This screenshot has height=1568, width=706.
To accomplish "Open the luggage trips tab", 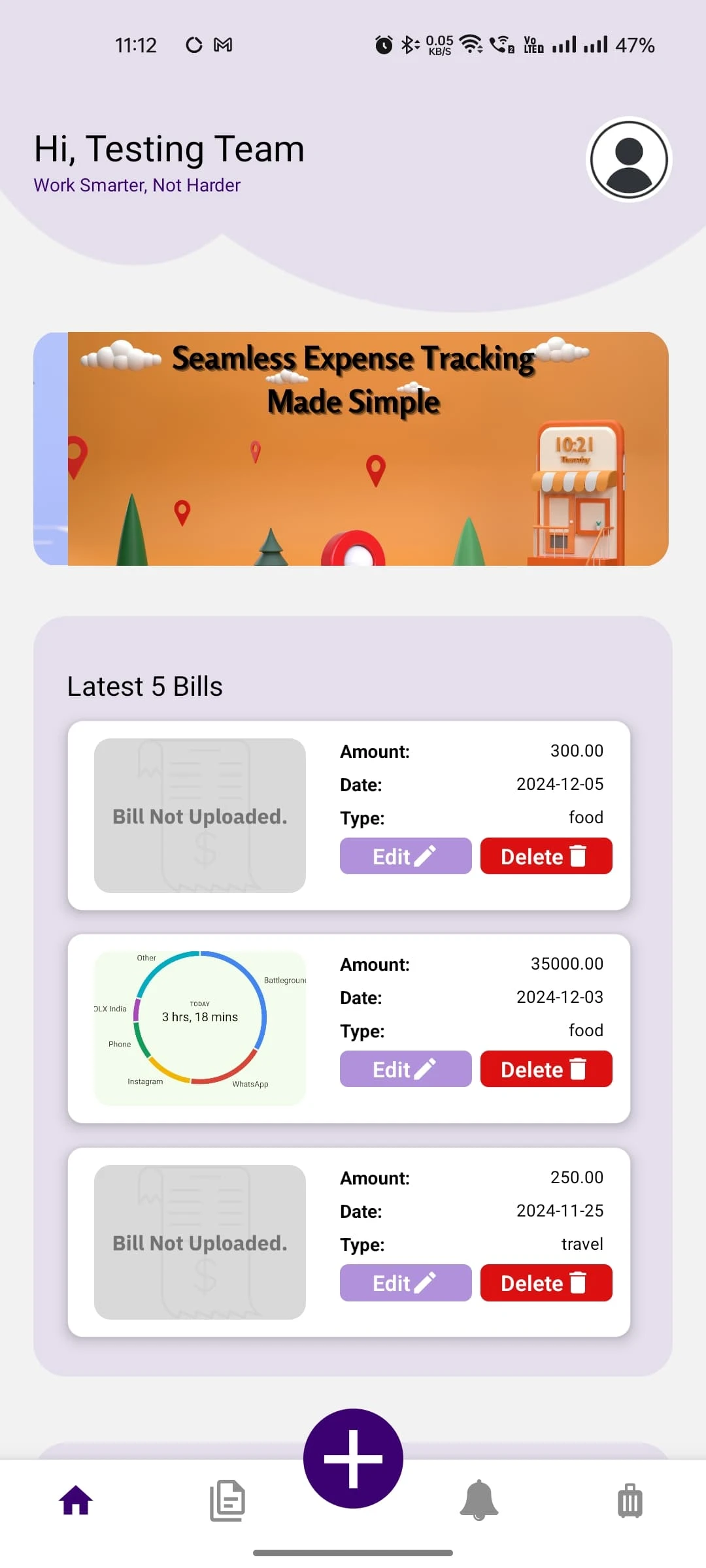I will (x=630, y=1500).
